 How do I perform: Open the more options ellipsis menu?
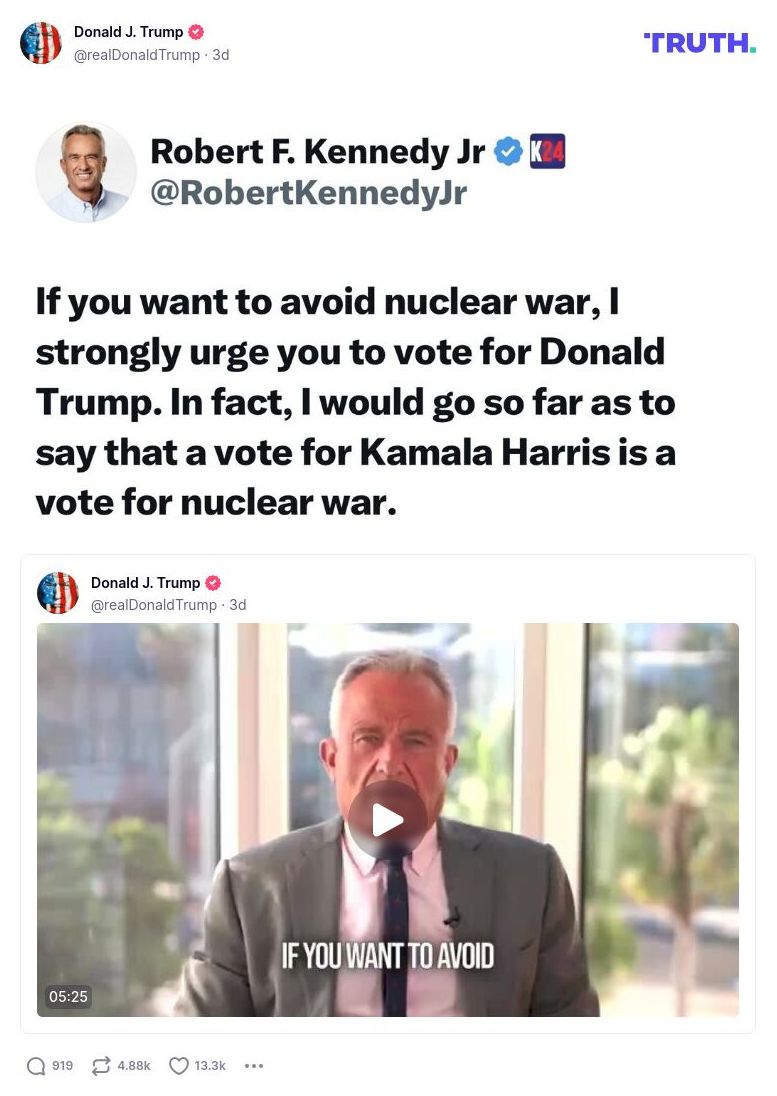(254, 1066)
